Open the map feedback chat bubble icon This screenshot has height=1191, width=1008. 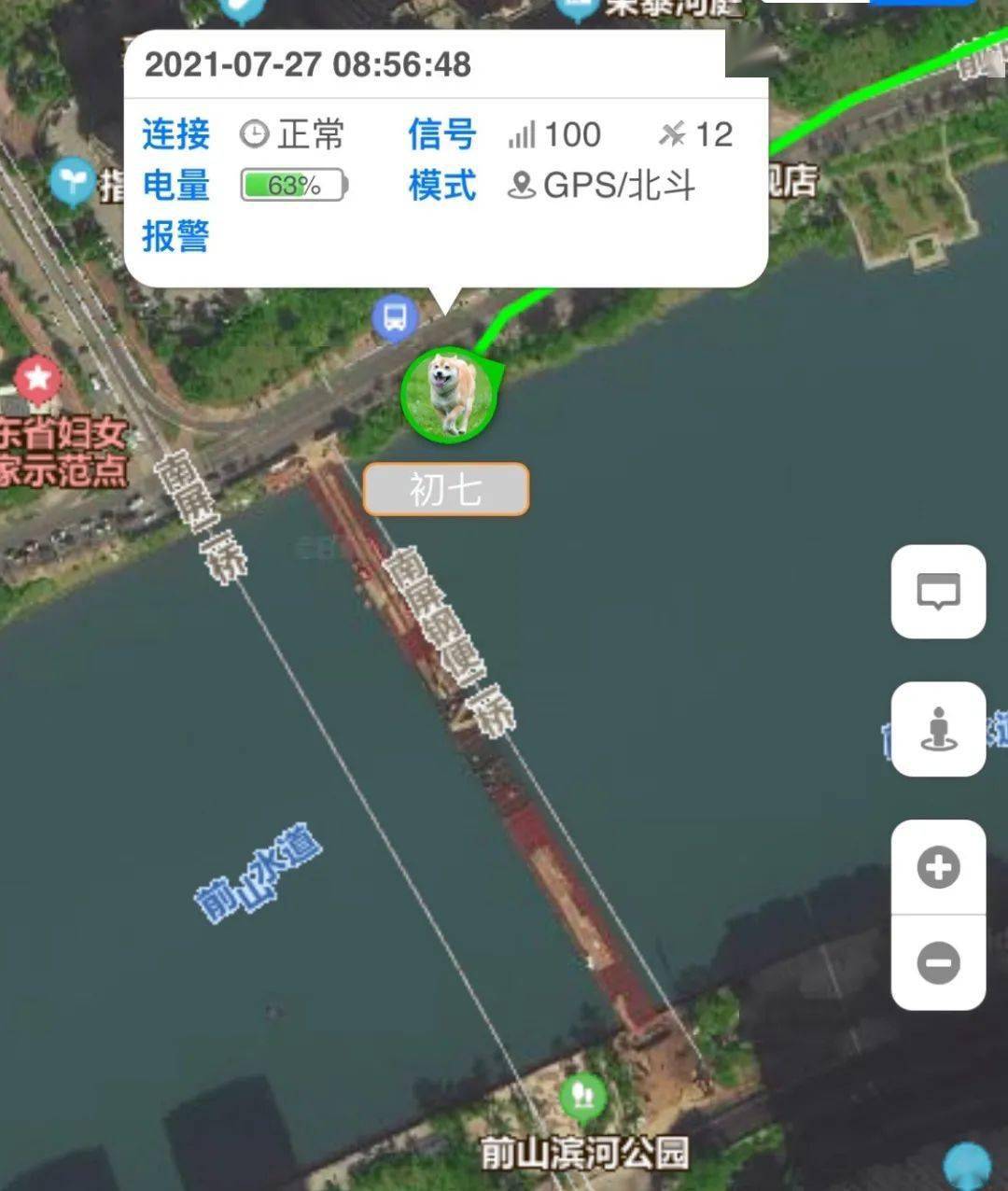click(x=939, y=591)
